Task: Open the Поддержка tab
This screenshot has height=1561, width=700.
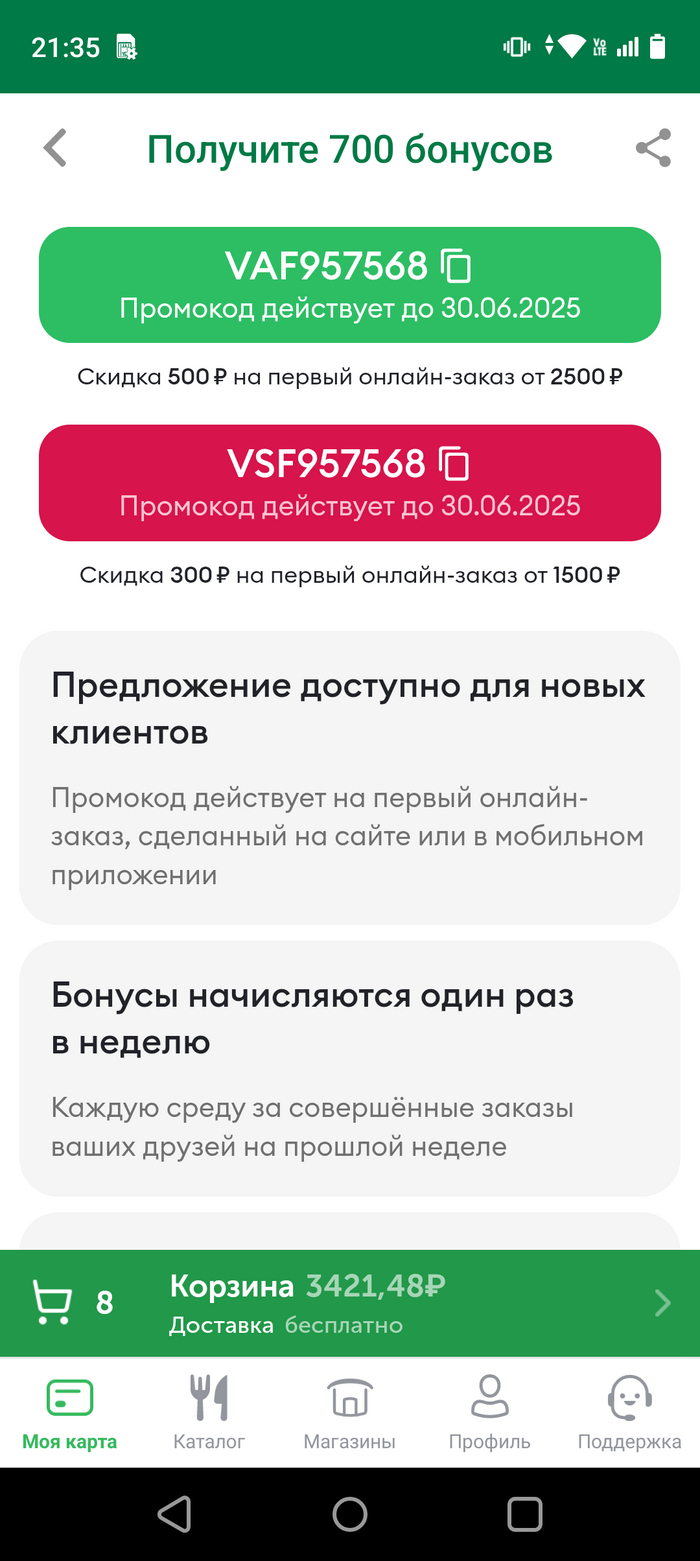Action: click(x=630, y=1412)
